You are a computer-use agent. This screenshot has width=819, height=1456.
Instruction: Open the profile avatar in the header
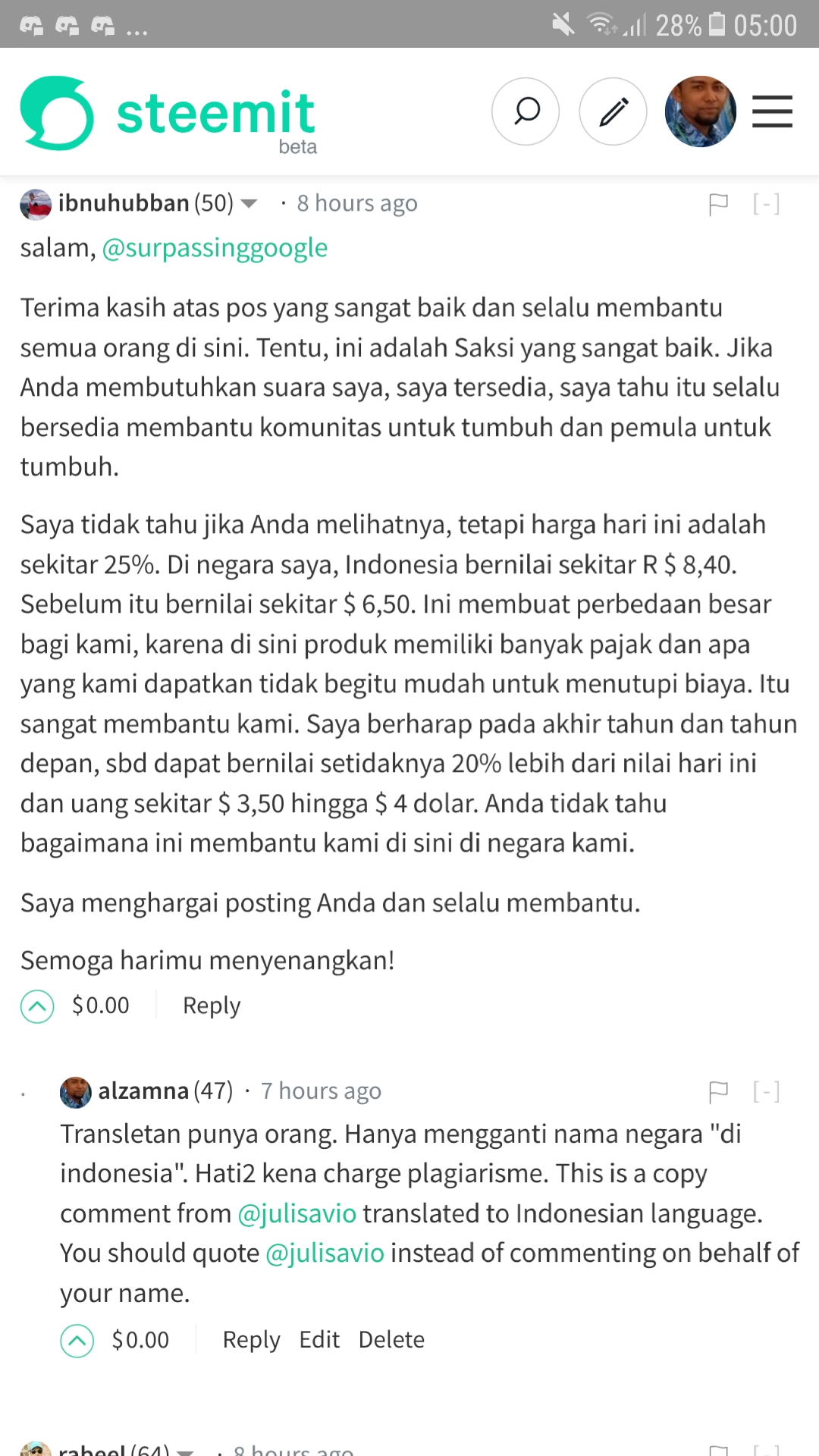(x=700, y=111)
